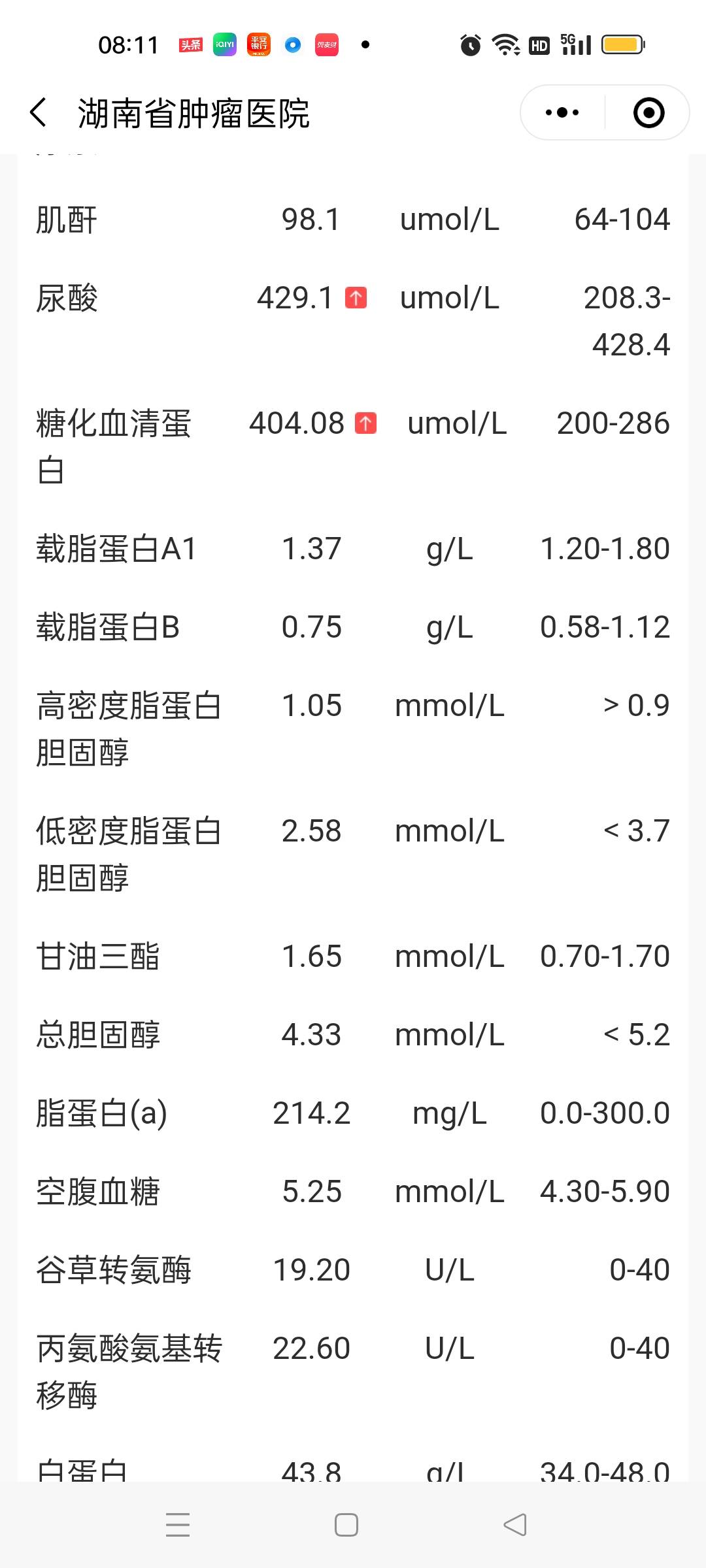Open the mini-program more options menu
706x1568 pixels.
click(559, 112)
